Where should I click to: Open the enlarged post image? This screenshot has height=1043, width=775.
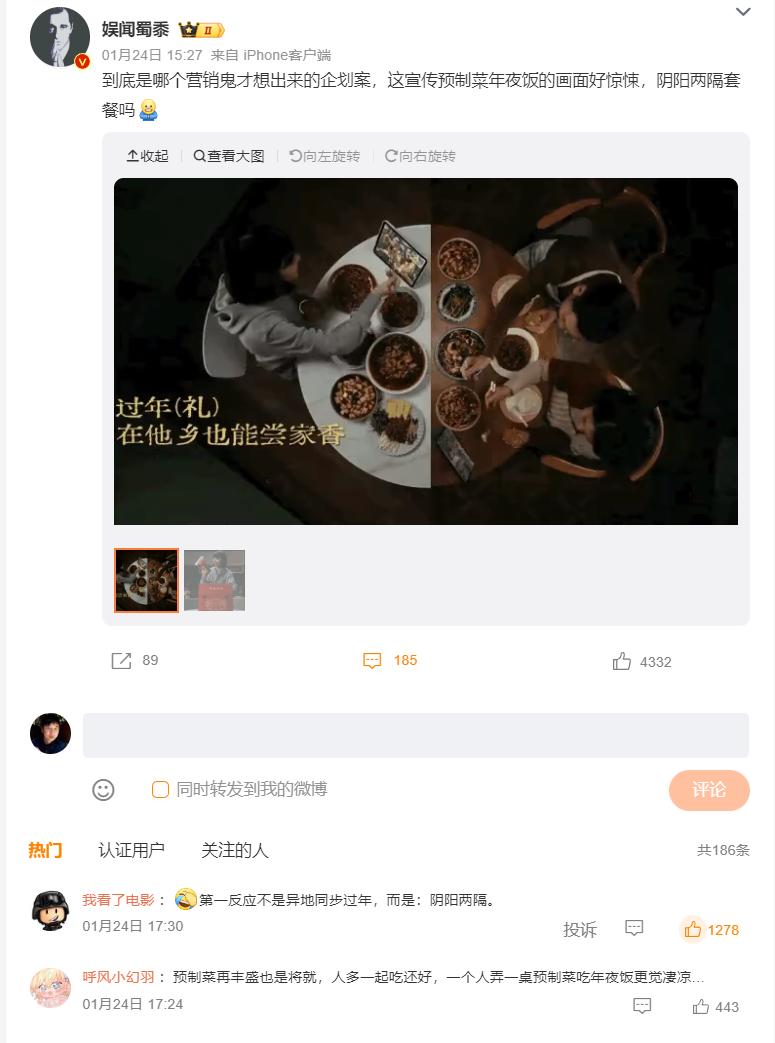click(426, 351)
